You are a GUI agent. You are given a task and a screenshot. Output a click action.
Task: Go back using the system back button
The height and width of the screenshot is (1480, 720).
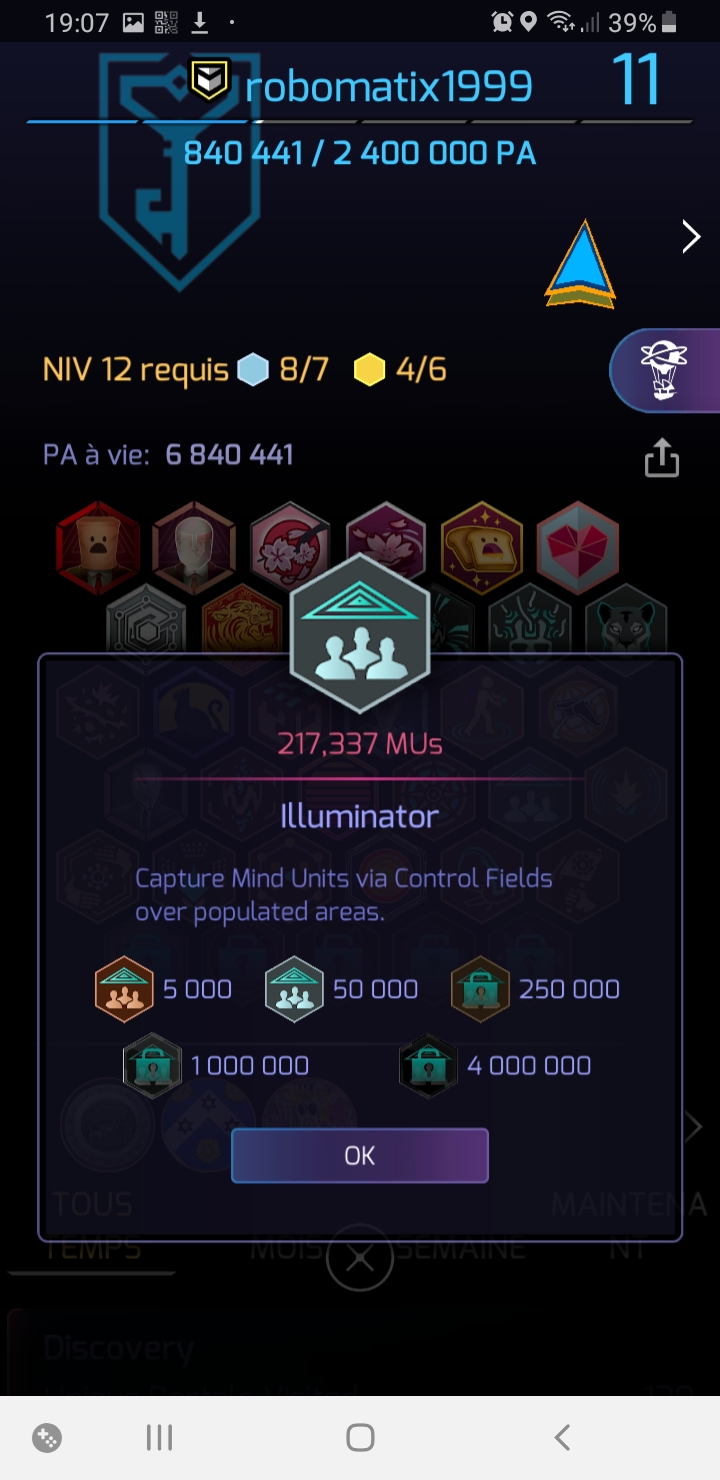tap(562, 1438)
